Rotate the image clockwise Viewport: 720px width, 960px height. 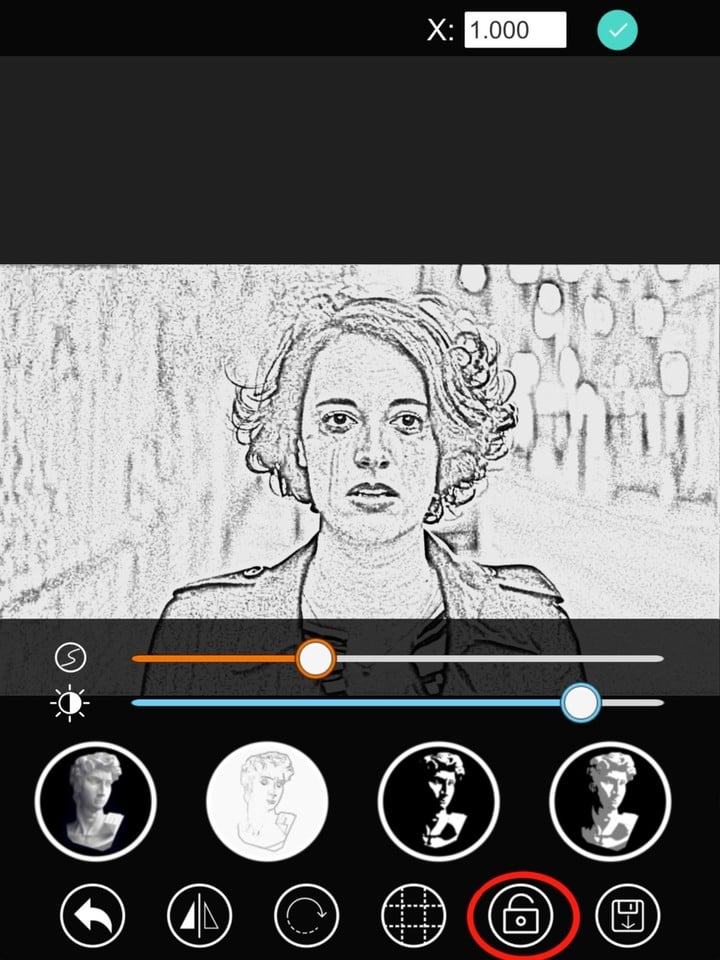pyautogui.click(x=306, y=915)
